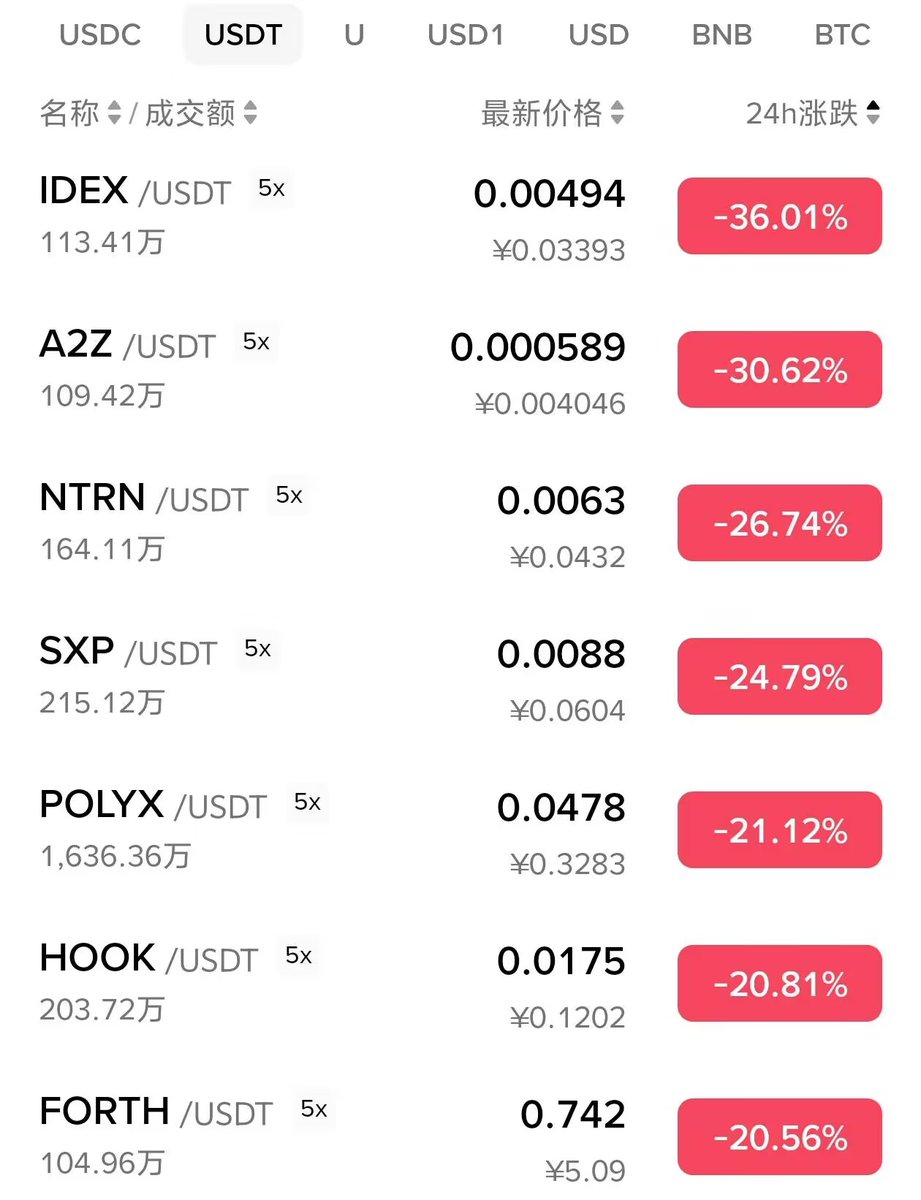921x1200 pixels.
Task: Open the USD1 market tab
Action: point(465,35)
